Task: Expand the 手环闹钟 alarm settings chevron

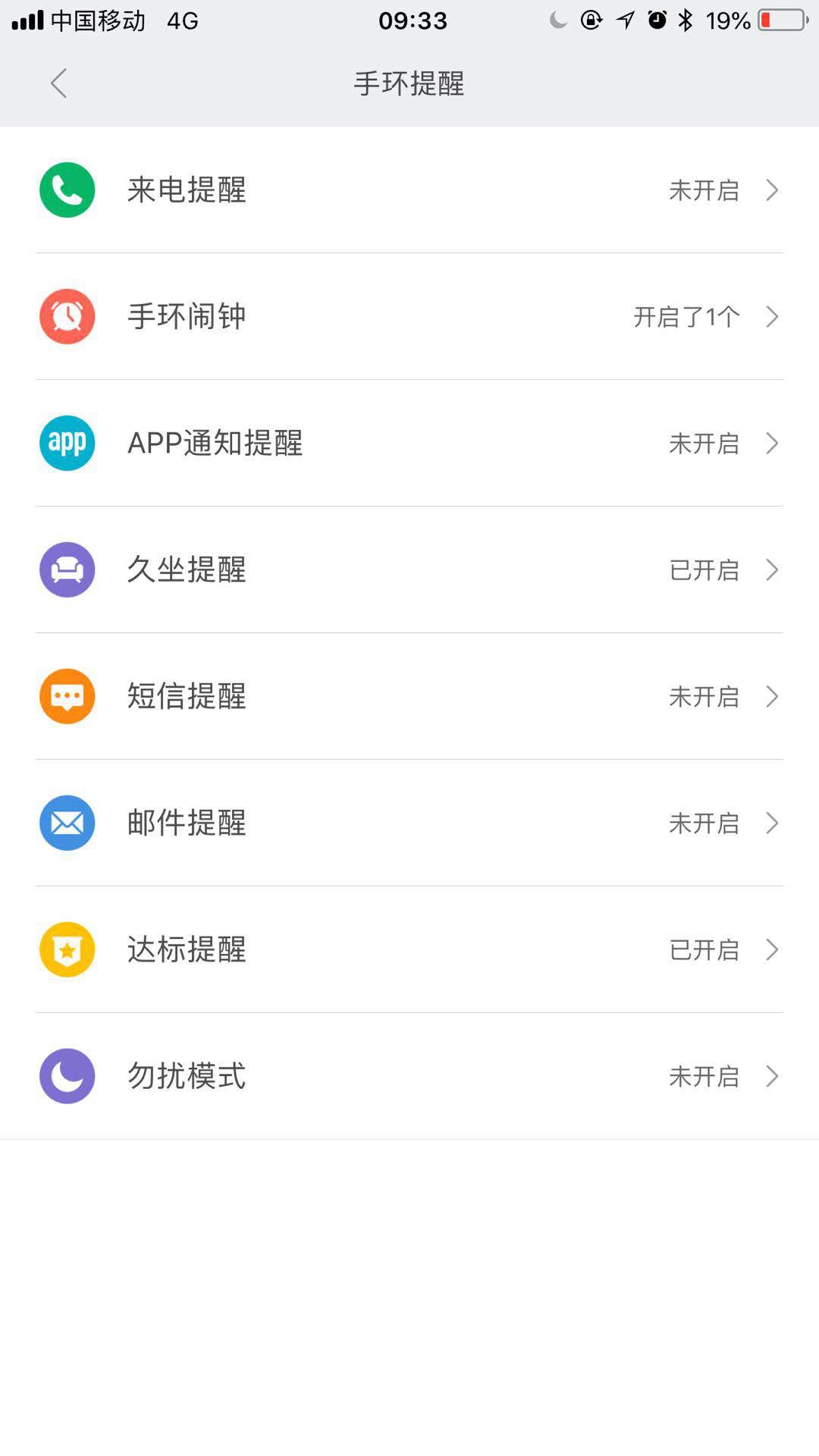Action: pyautogui.click(x=771, y=317)
